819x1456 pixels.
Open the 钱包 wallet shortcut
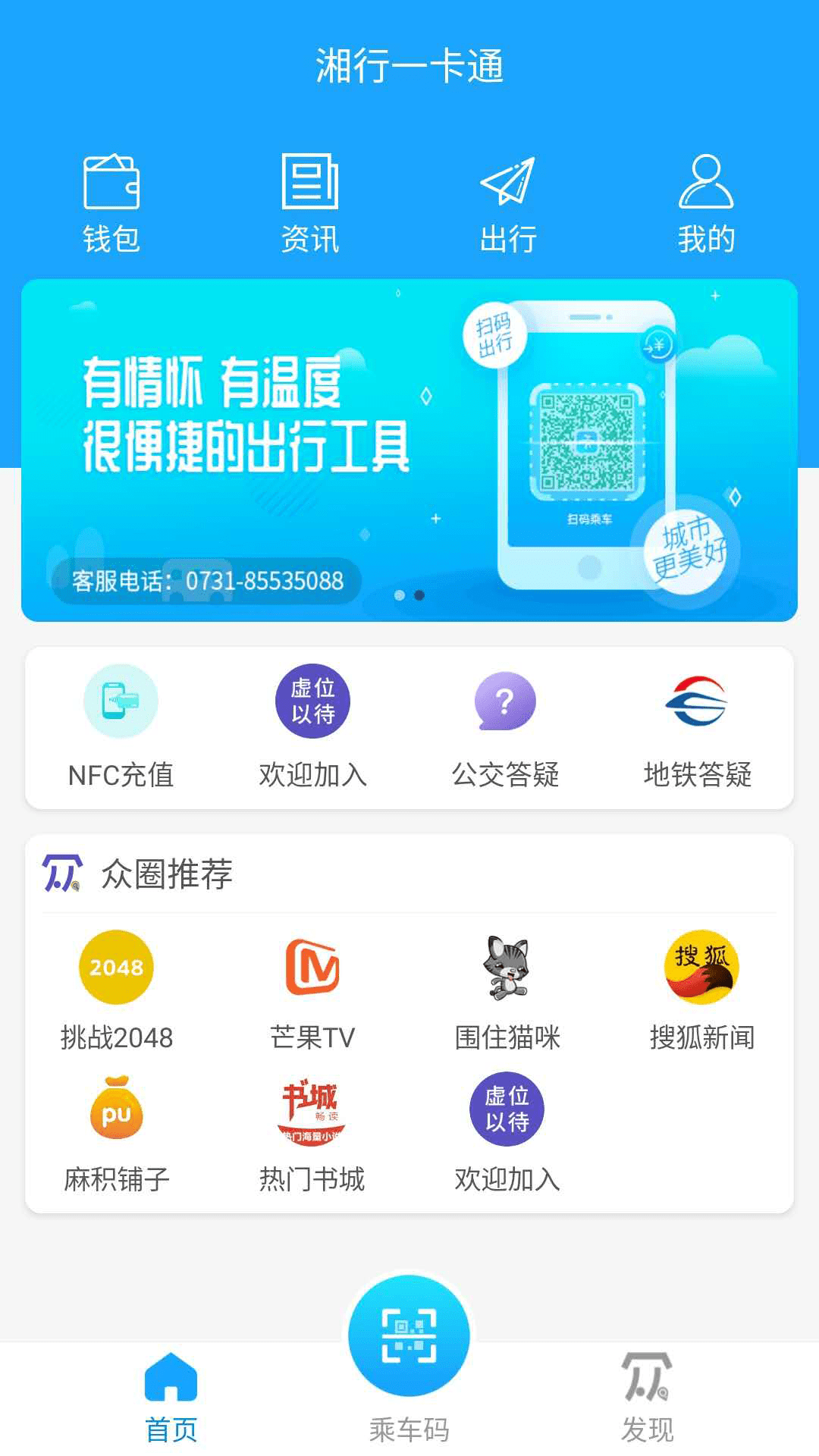111,202
